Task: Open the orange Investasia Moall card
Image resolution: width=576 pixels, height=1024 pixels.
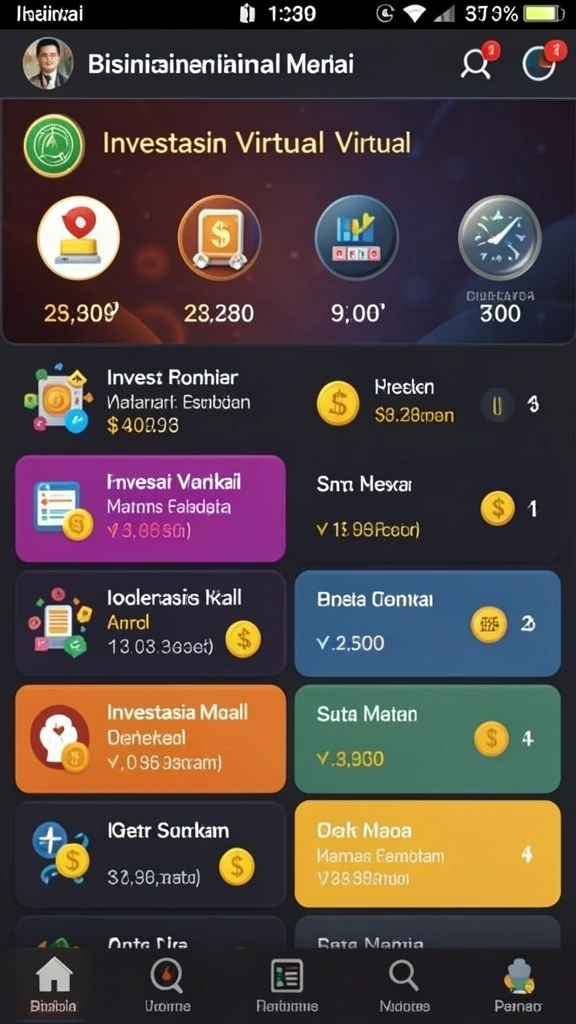Action: pyautogui.click(x=150, y=739)
